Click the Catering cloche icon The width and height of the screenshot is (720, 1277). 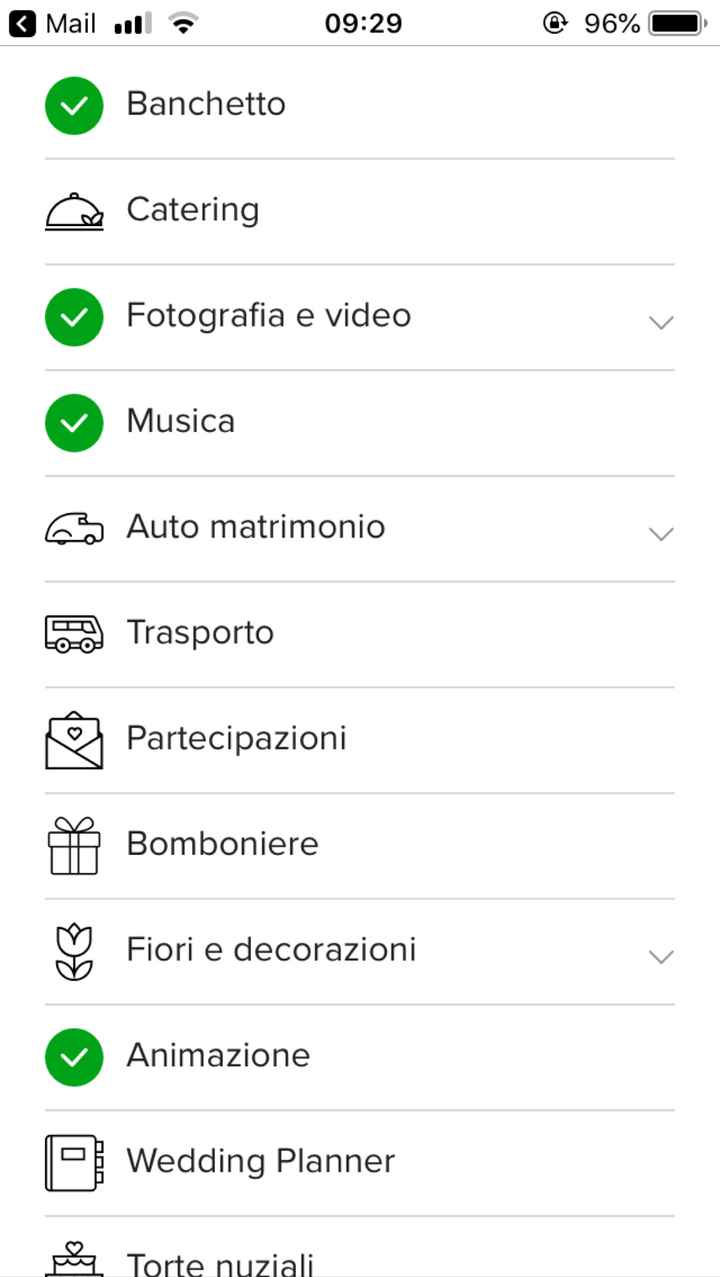point(73,211)
